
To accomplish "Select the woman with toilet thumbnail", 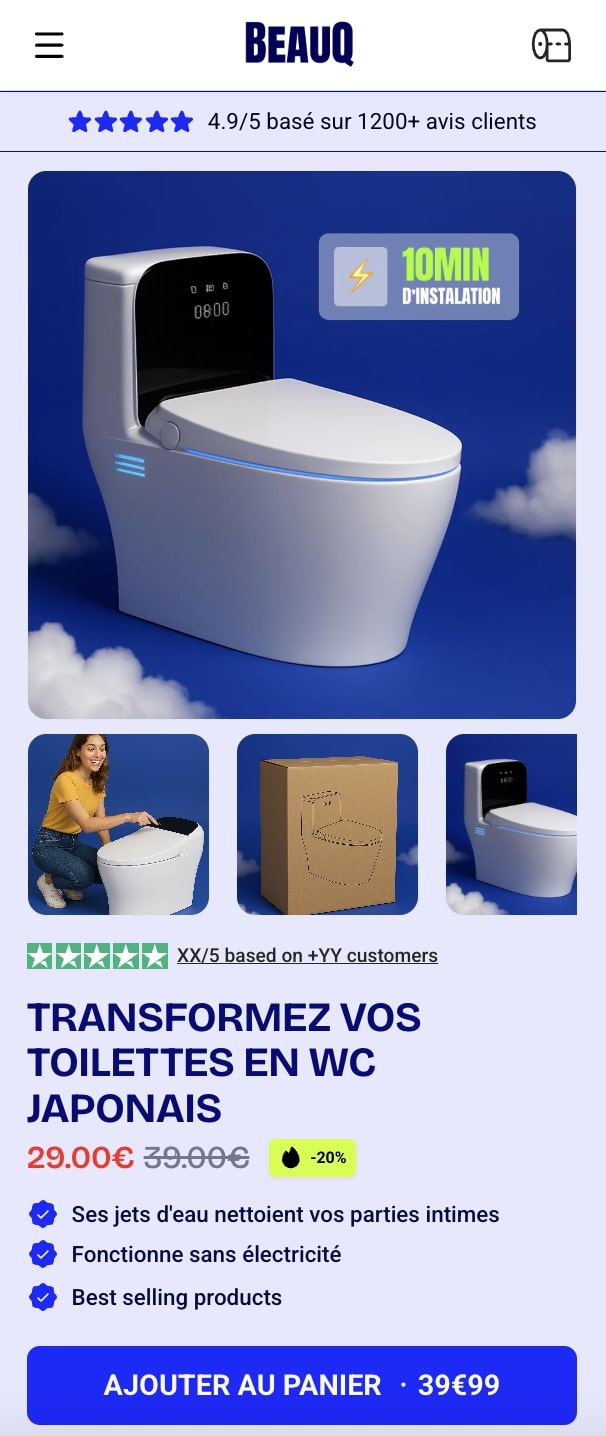I will (118, 824).
